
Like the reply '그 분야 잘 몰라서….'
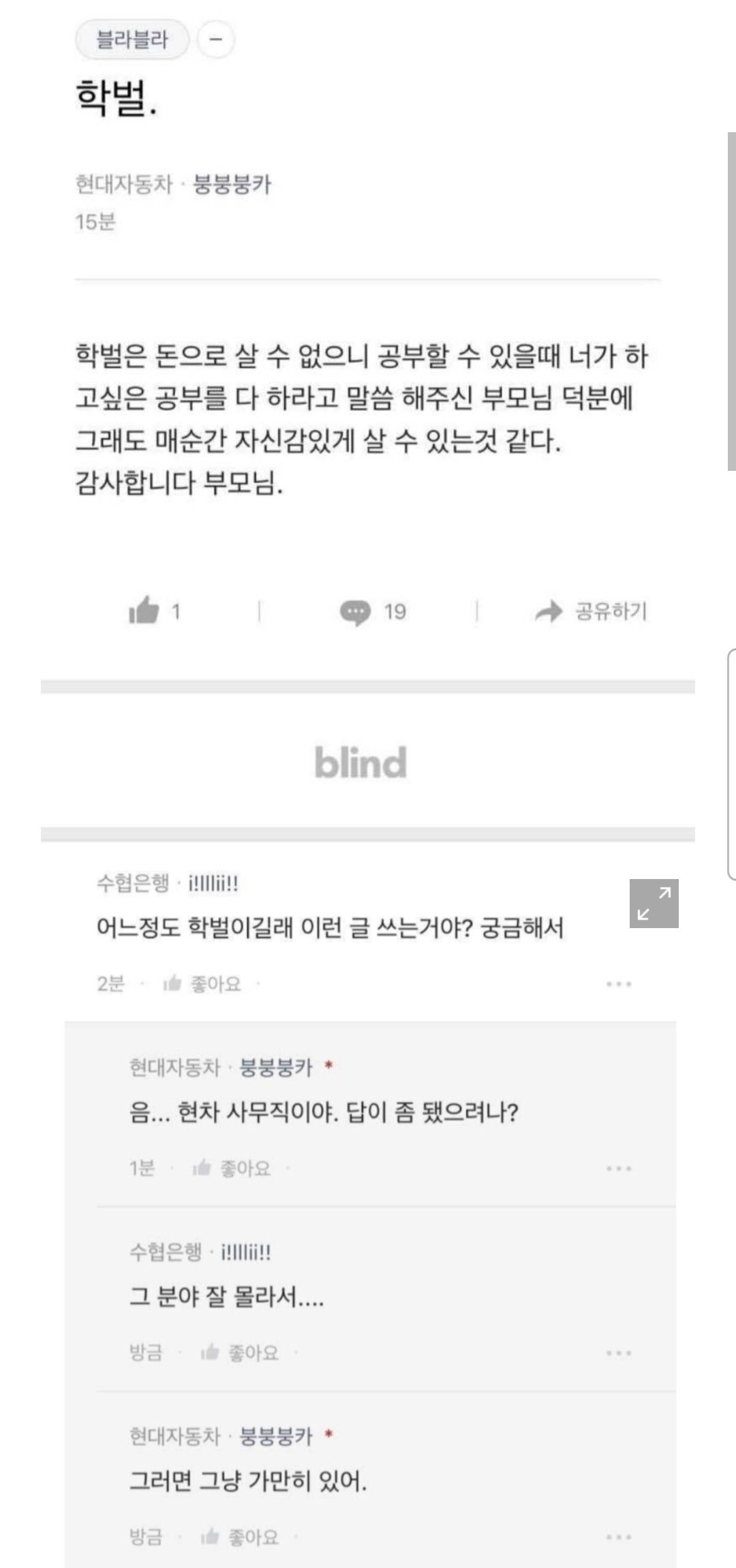pos(241,1353)
